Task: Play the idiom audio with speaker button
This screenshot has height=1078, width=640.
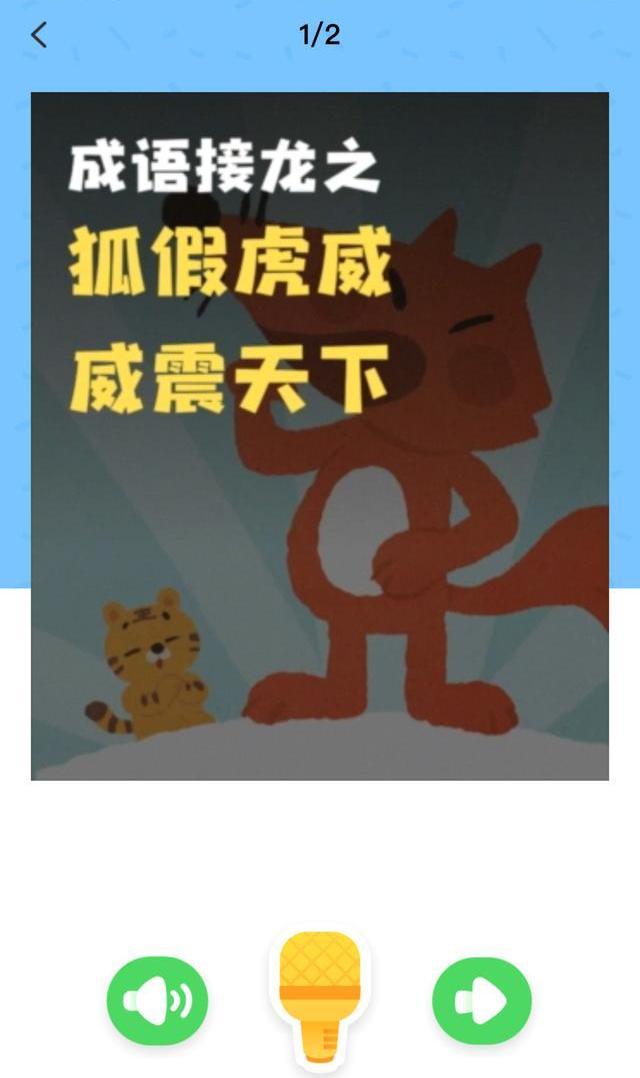Action: (x=157, y=1001)
